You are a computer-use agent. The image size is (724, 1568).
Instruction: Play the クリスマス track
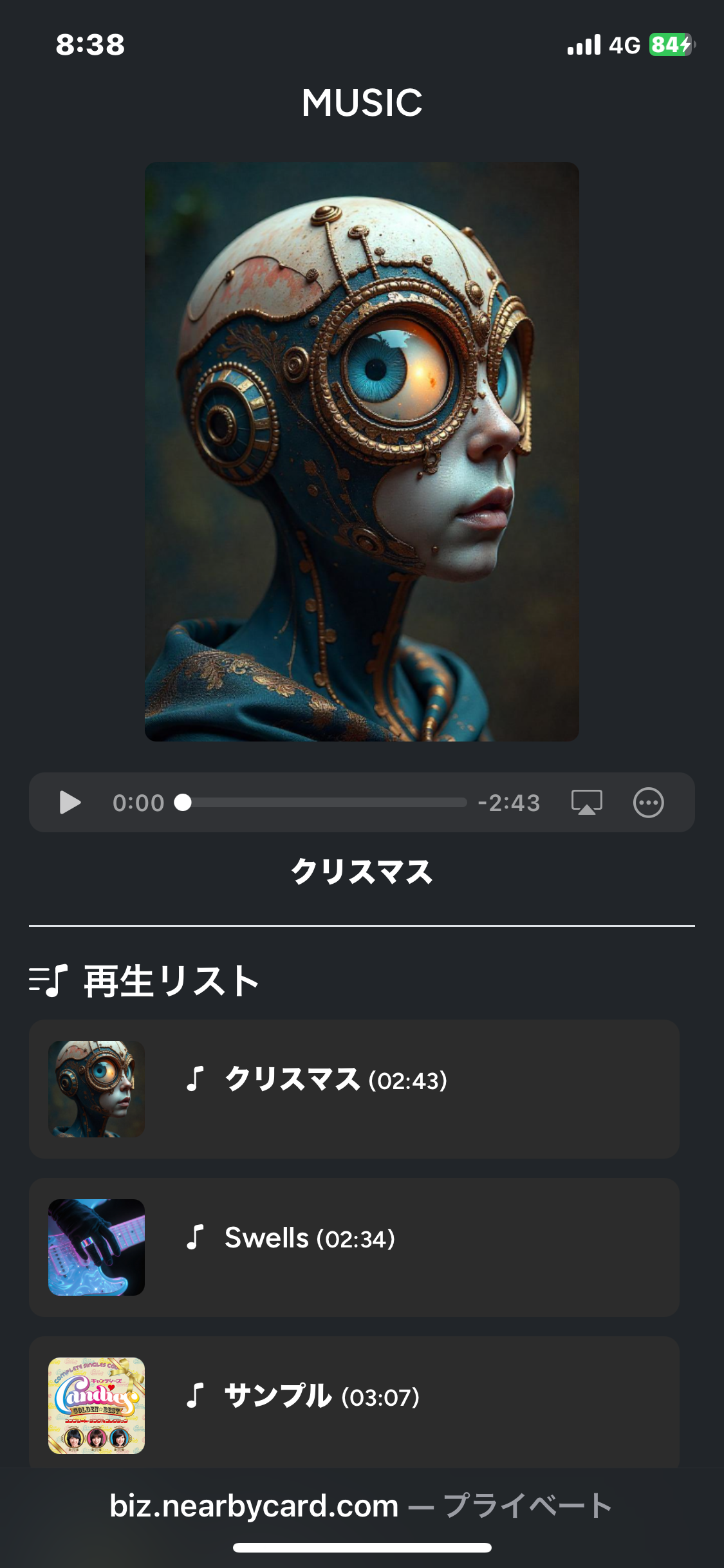pos(70,803)
